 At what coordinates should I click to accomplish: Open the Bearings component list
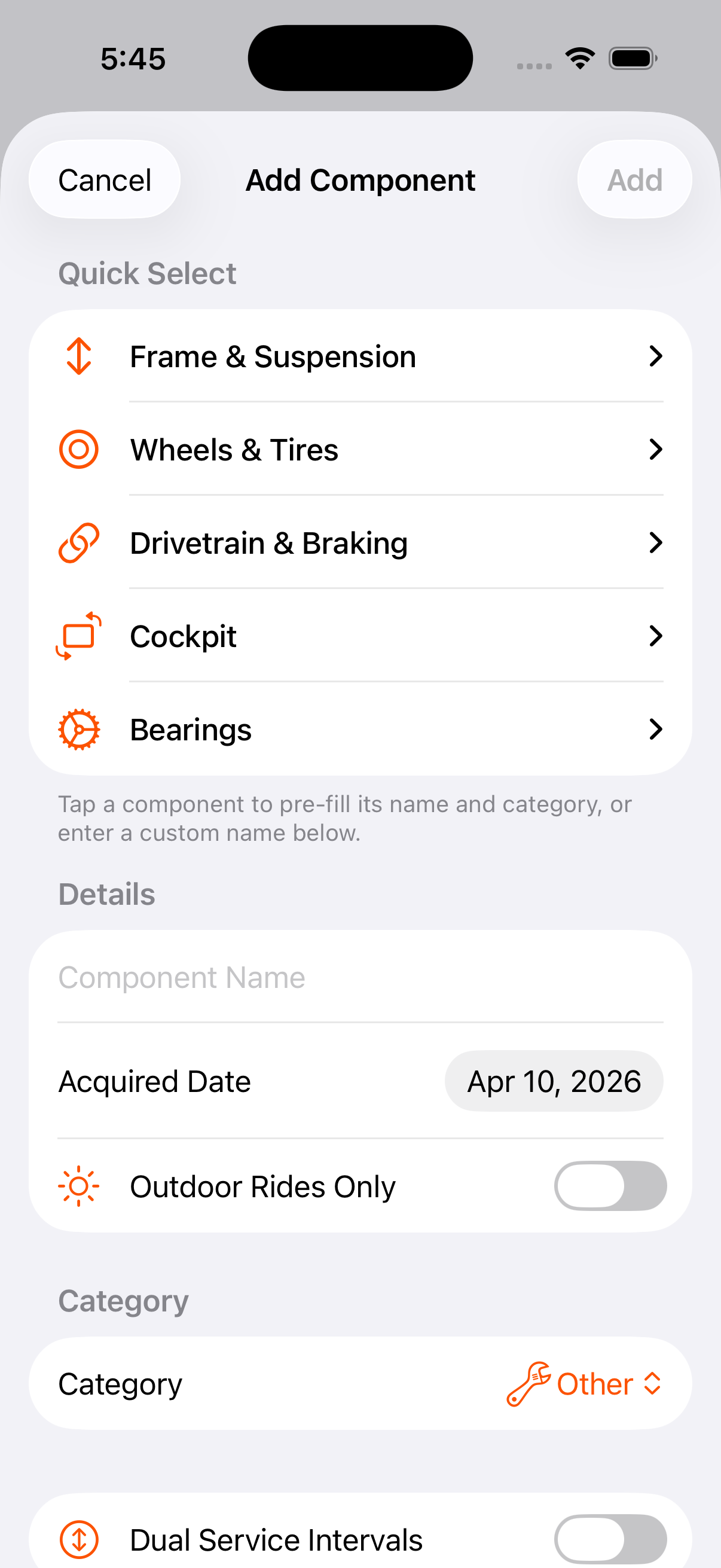click(x=360, y=728)
